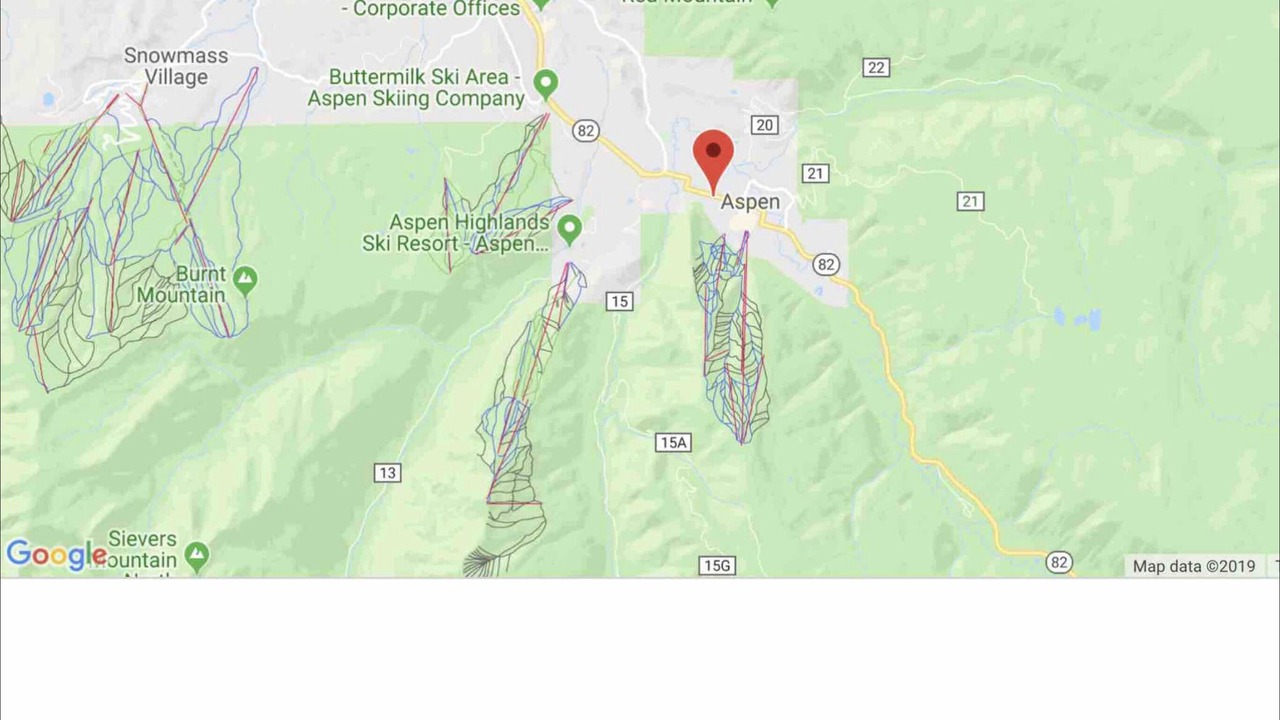
Task: Select the Burnt Mountain peak marker
Action: pyautogui.click(x=245, y=279)
